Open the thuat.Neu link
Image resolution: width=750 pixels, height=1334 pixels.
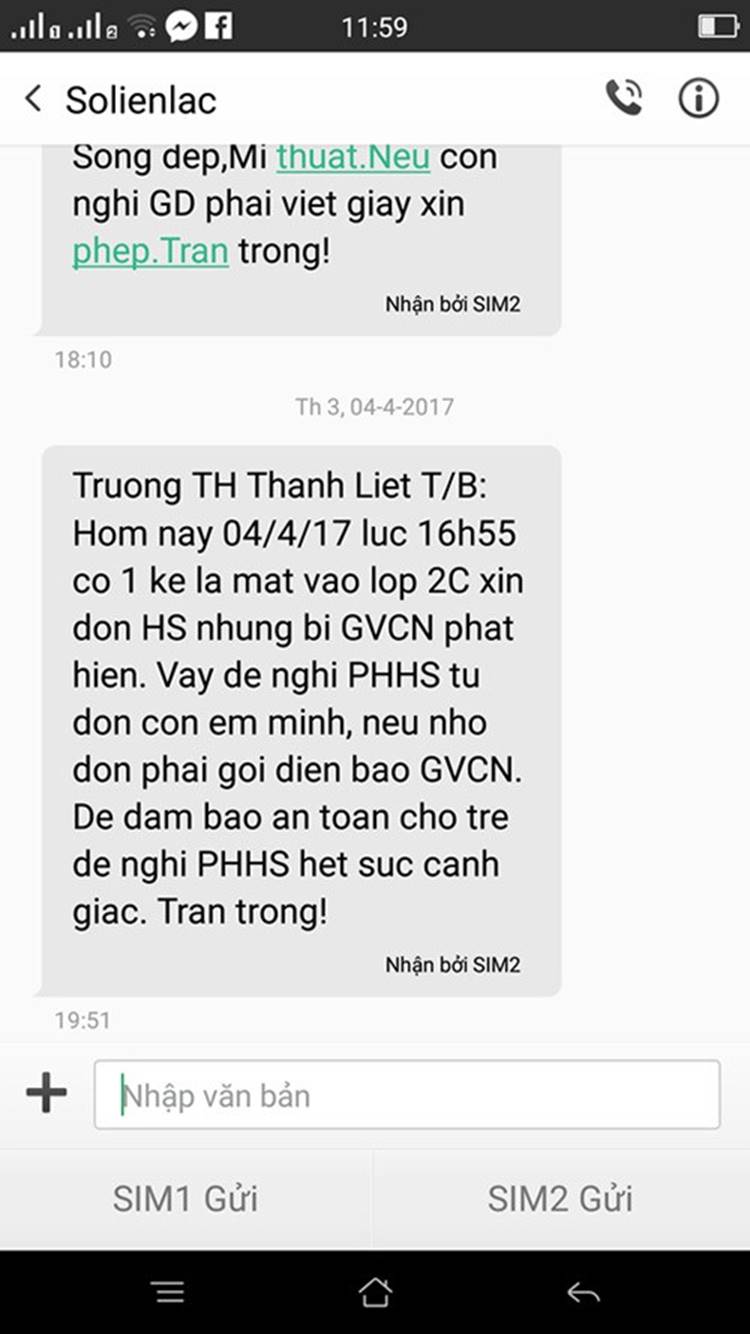coord(355,156)
